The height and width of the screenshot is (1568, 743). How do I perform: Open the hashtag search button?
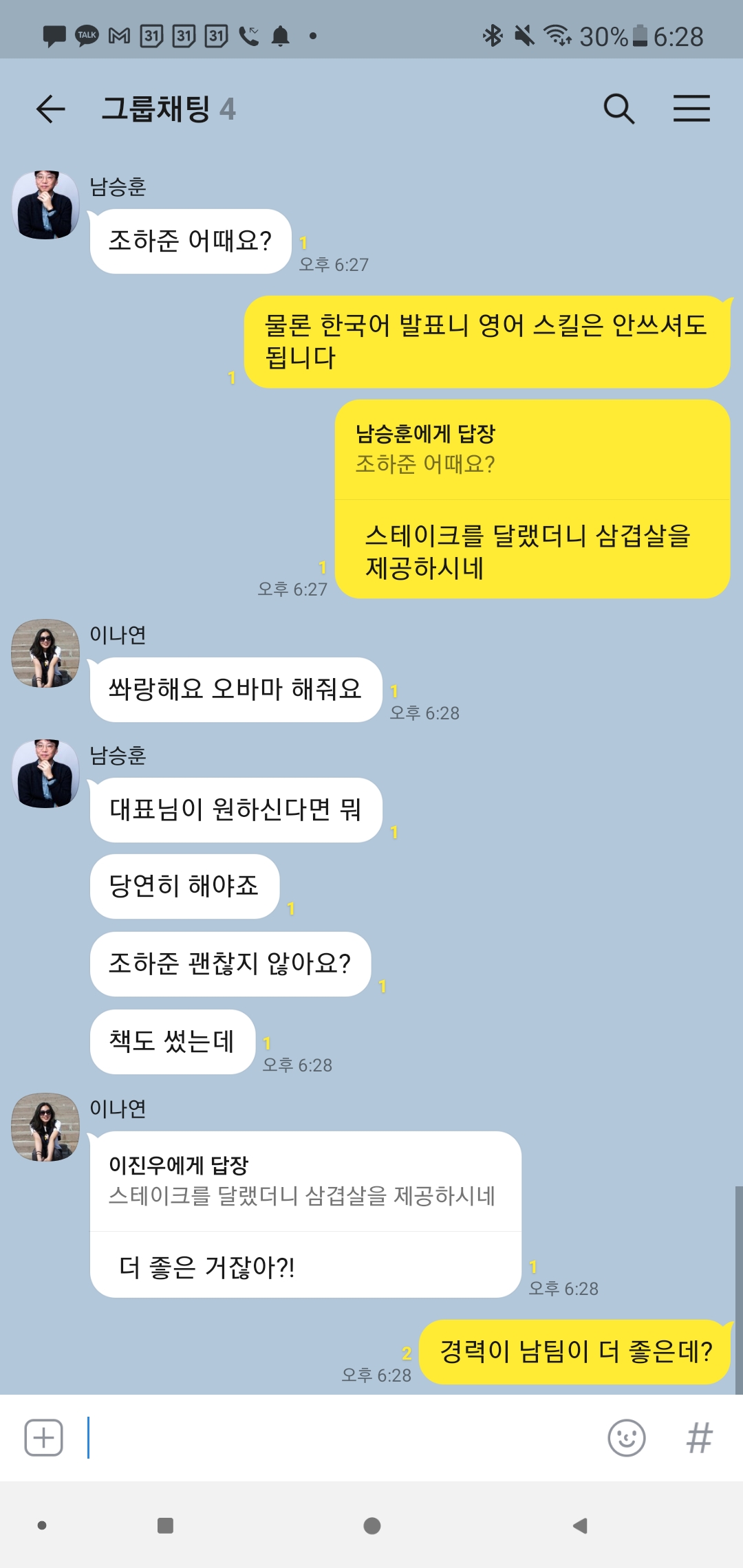(x=699, y=1437)
